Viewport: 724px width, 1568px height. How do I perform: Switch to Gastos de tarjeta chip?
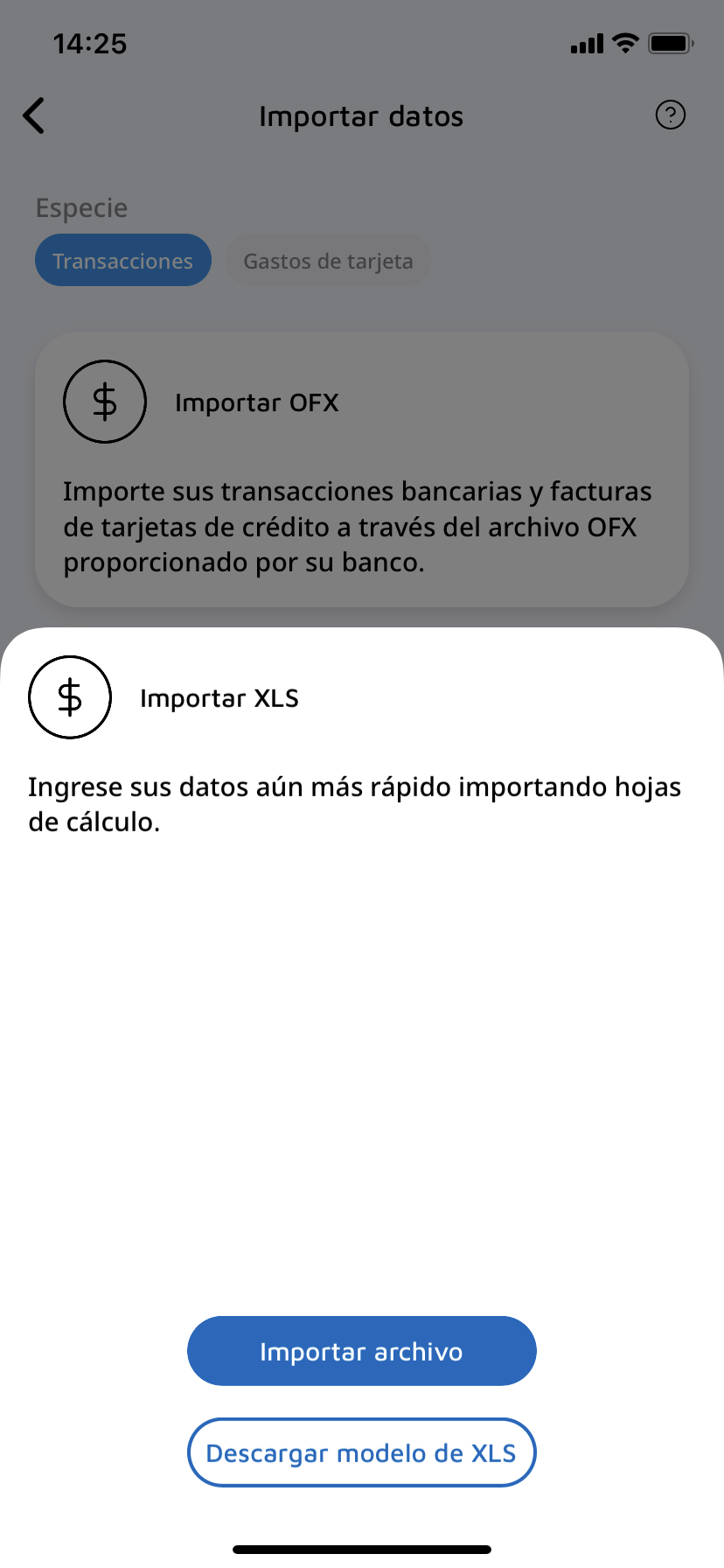point(328,261)
